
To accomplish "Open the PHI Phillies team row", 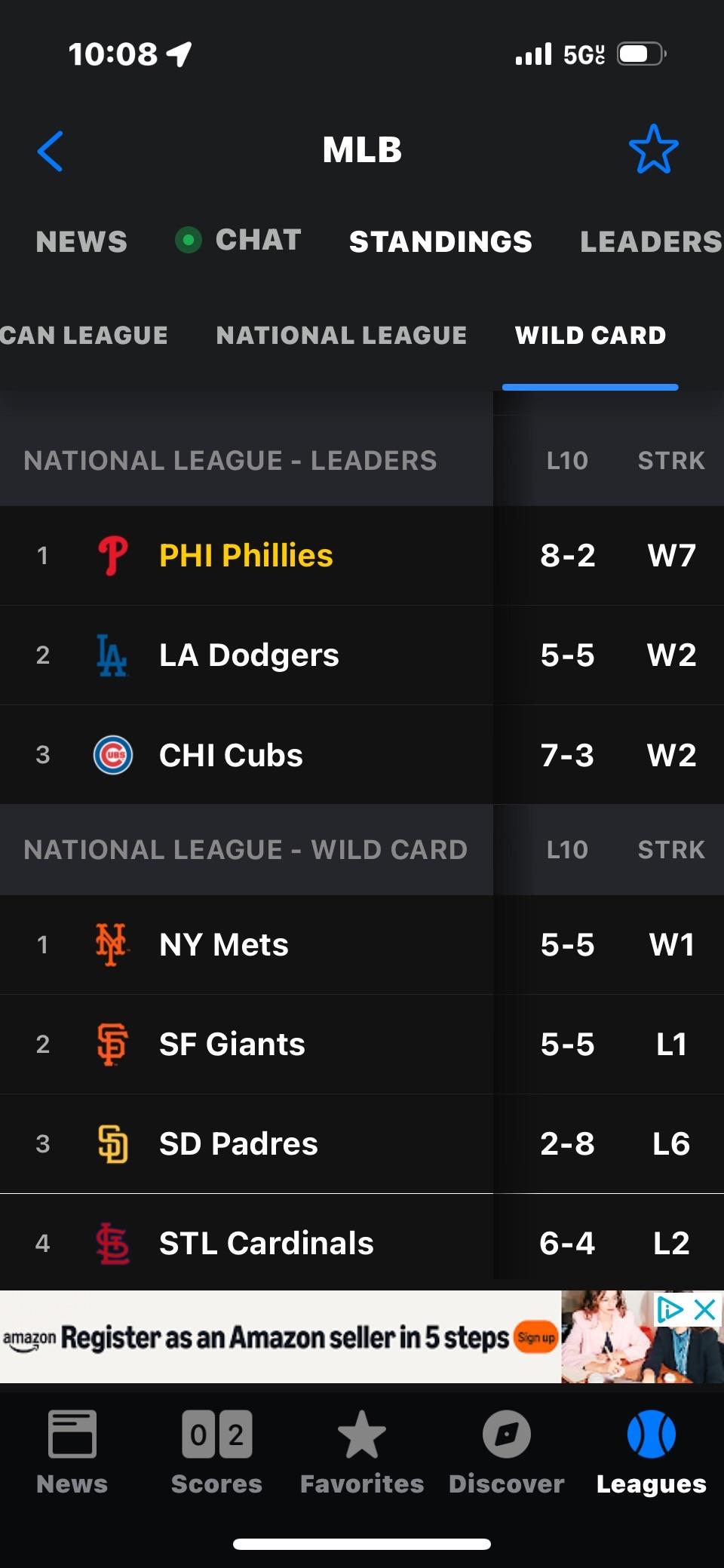I will pos(362,556).
